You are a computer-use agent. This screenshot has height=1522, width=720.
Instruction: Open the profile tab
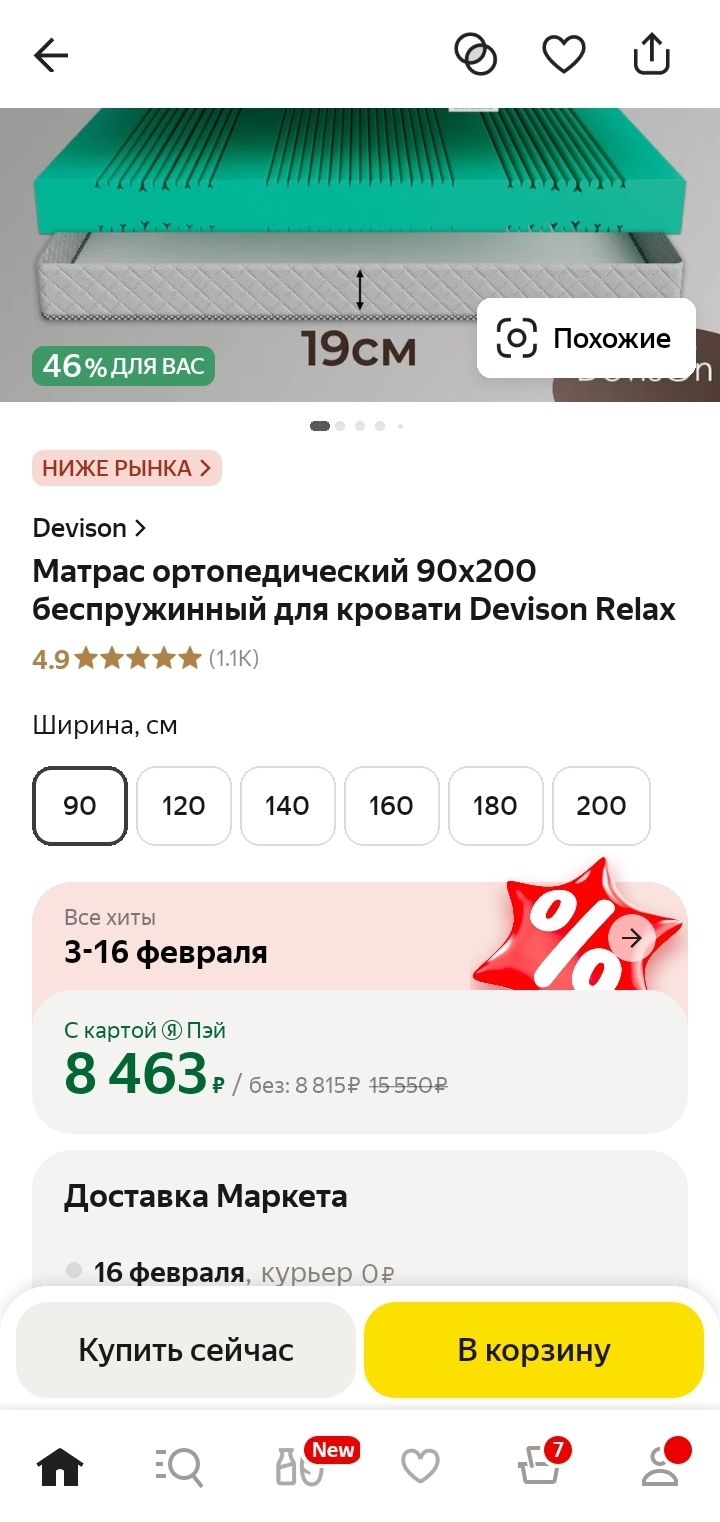coord(660,1467)
